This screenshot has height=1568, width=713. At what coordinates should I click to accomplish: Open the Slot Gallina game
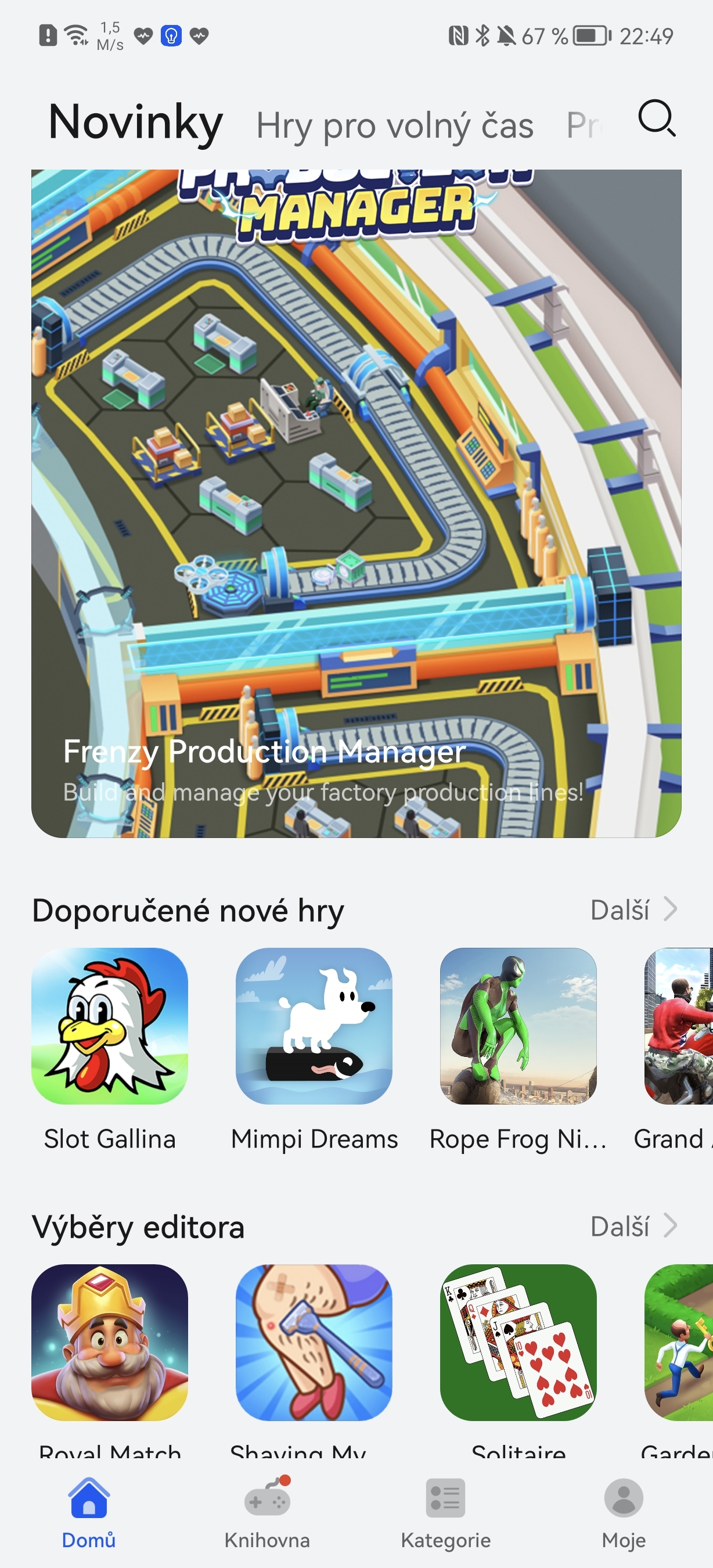pyautogui.click(x=110, y=1026)
